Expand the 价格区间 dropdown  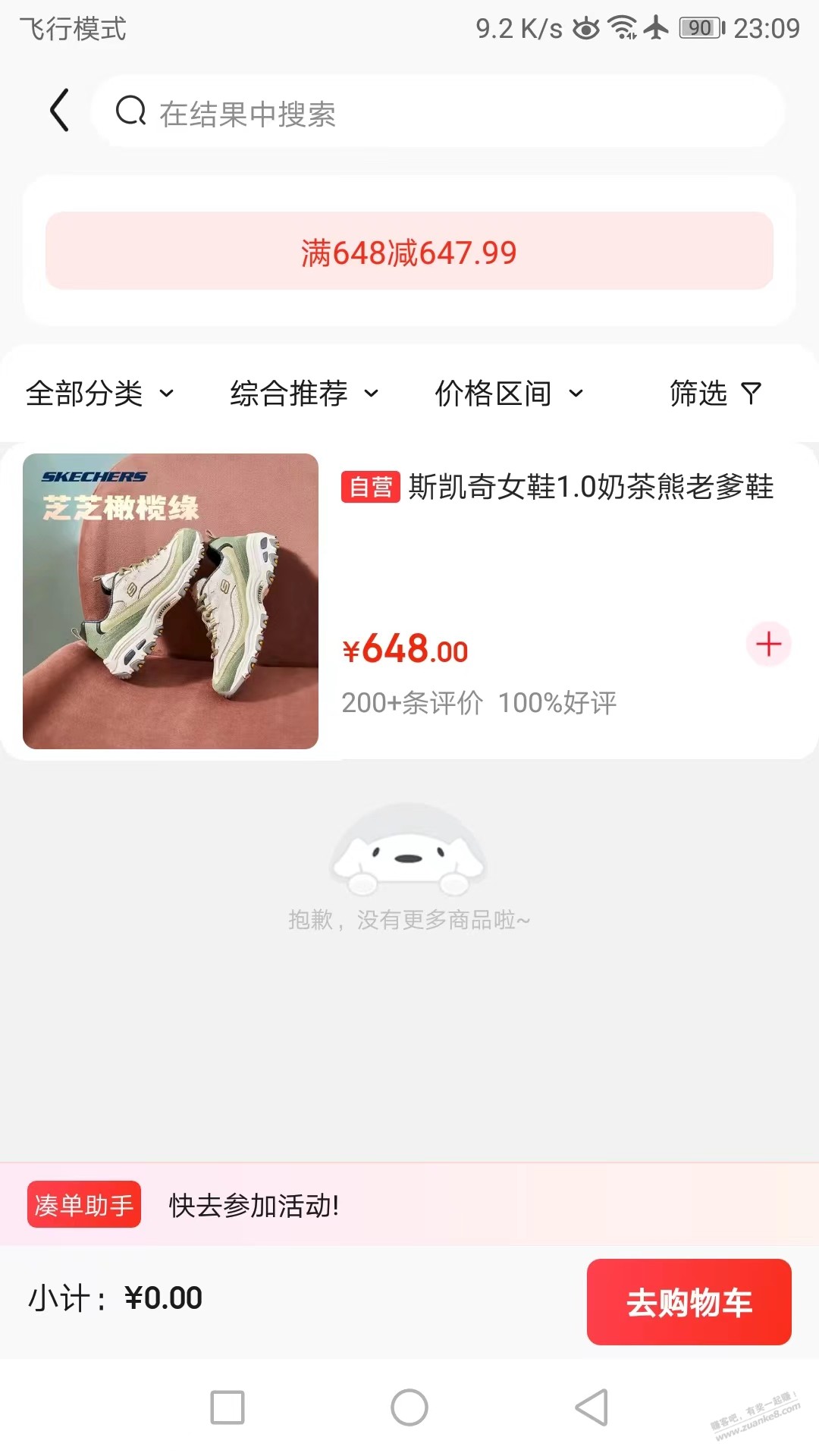(509, 394)
